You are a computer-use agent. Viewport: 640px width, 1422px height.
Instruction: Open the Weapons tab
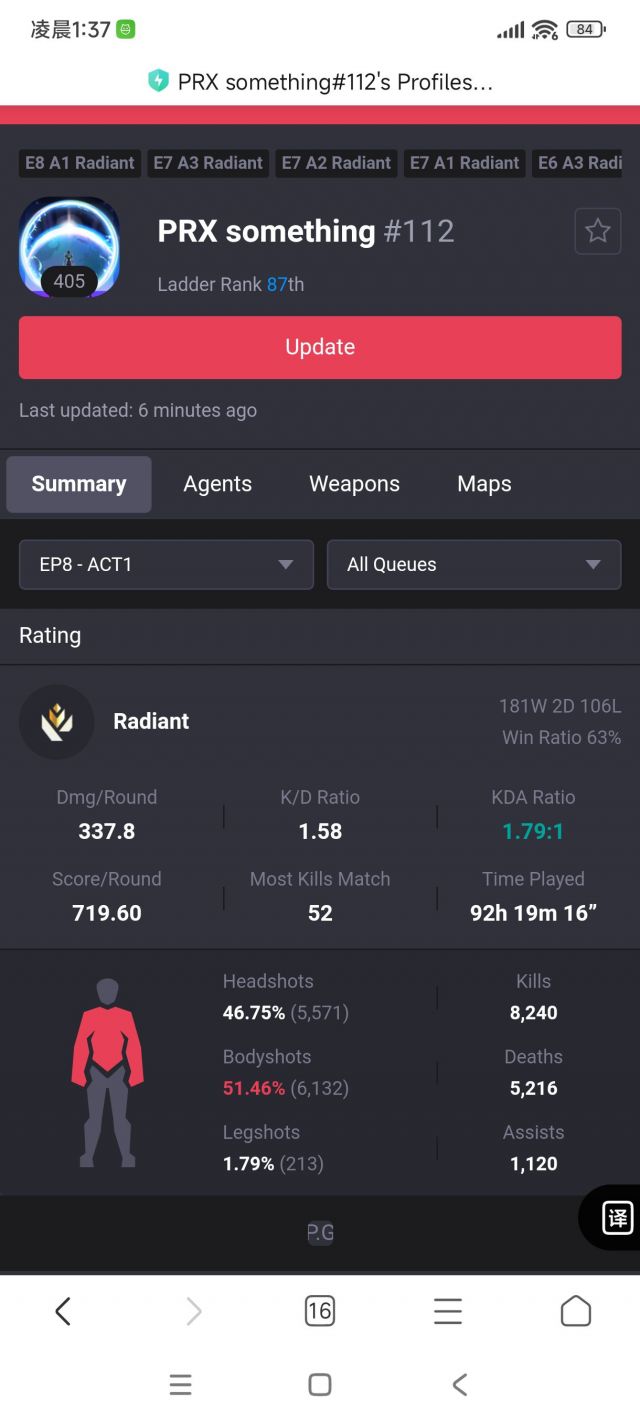(x=354, y=484)
